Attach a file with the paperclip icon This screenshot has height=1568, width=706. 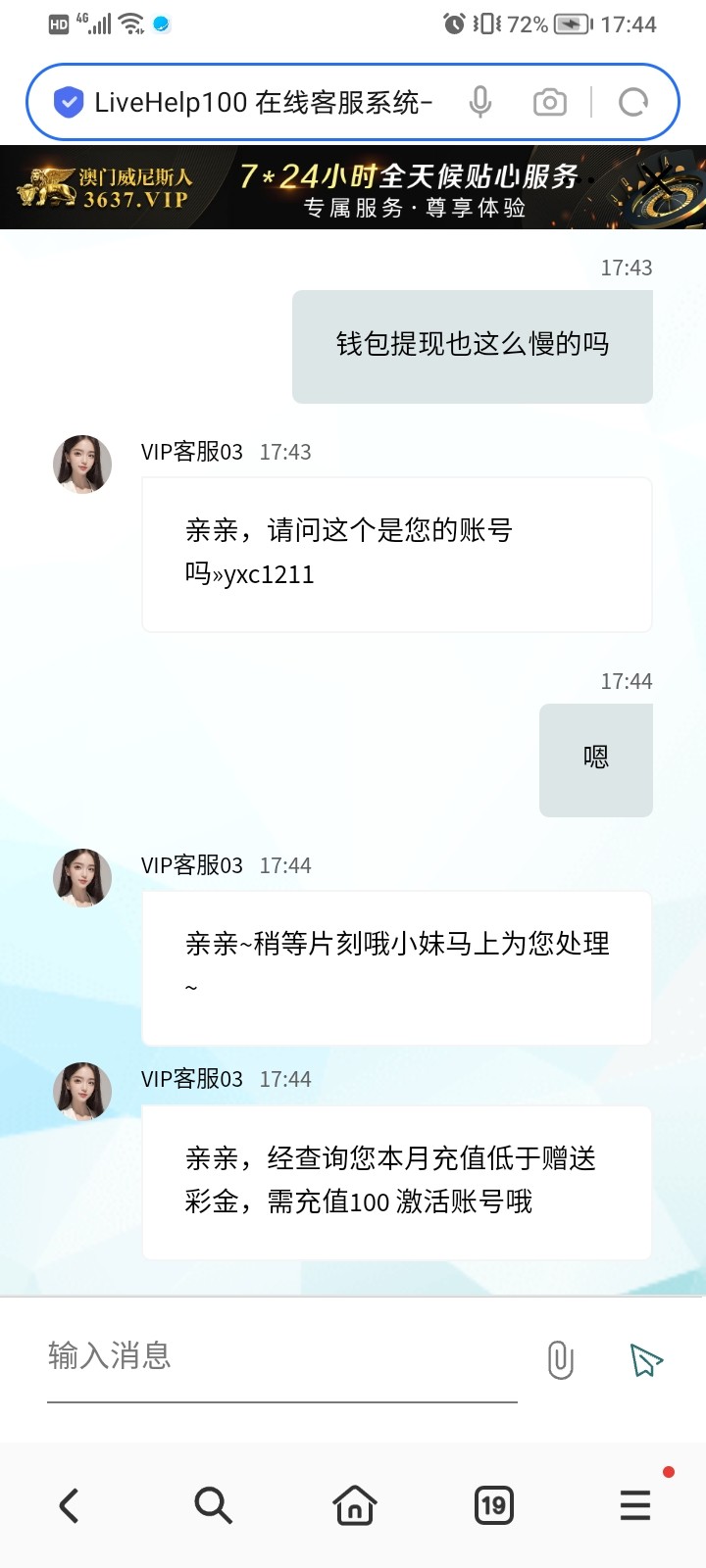coord(560,1359)
